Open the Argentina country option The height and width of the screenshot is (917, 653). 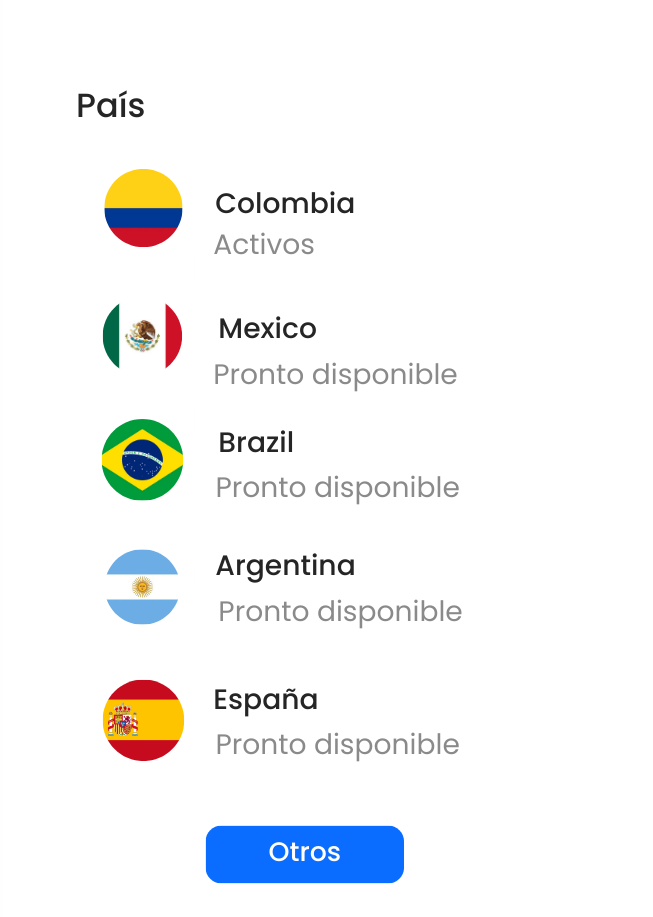[x=285, y=566]
